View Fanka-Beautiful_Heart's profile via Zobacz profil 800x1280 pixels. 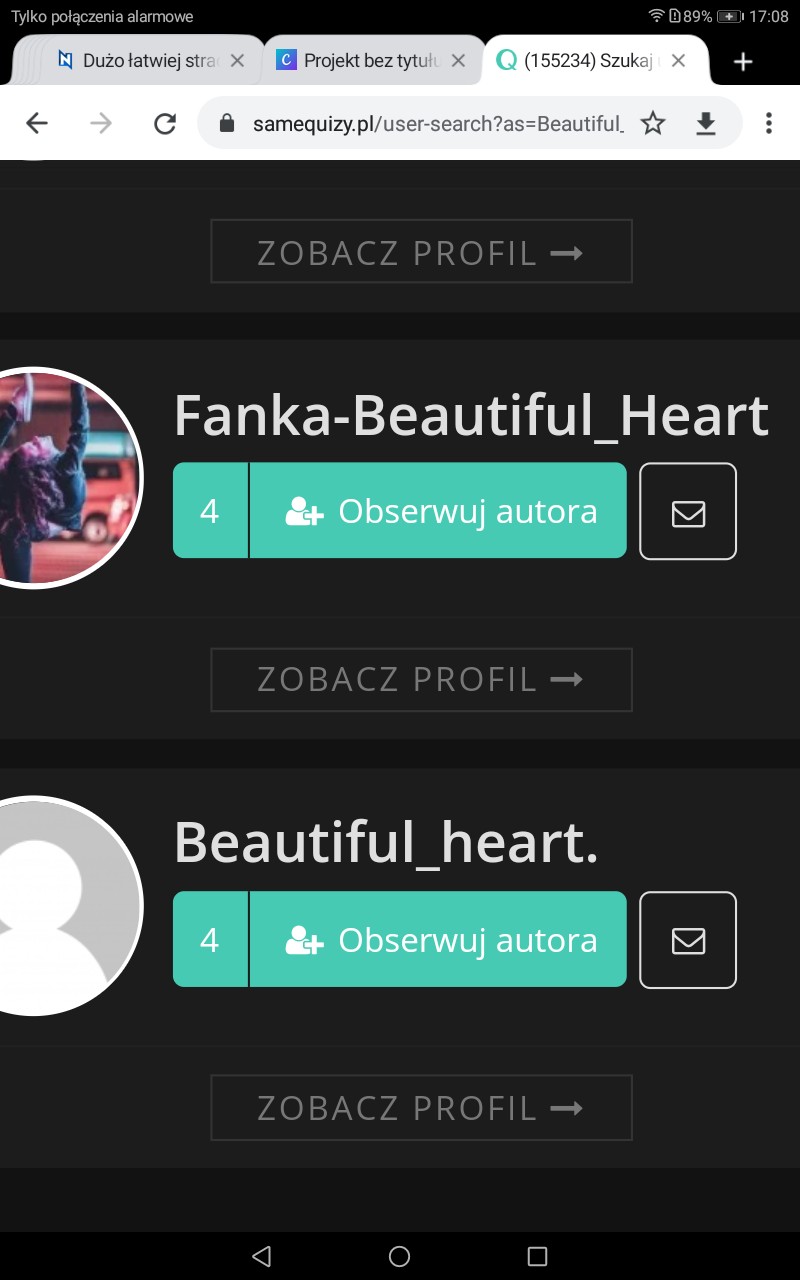click(x=421, y=680)
